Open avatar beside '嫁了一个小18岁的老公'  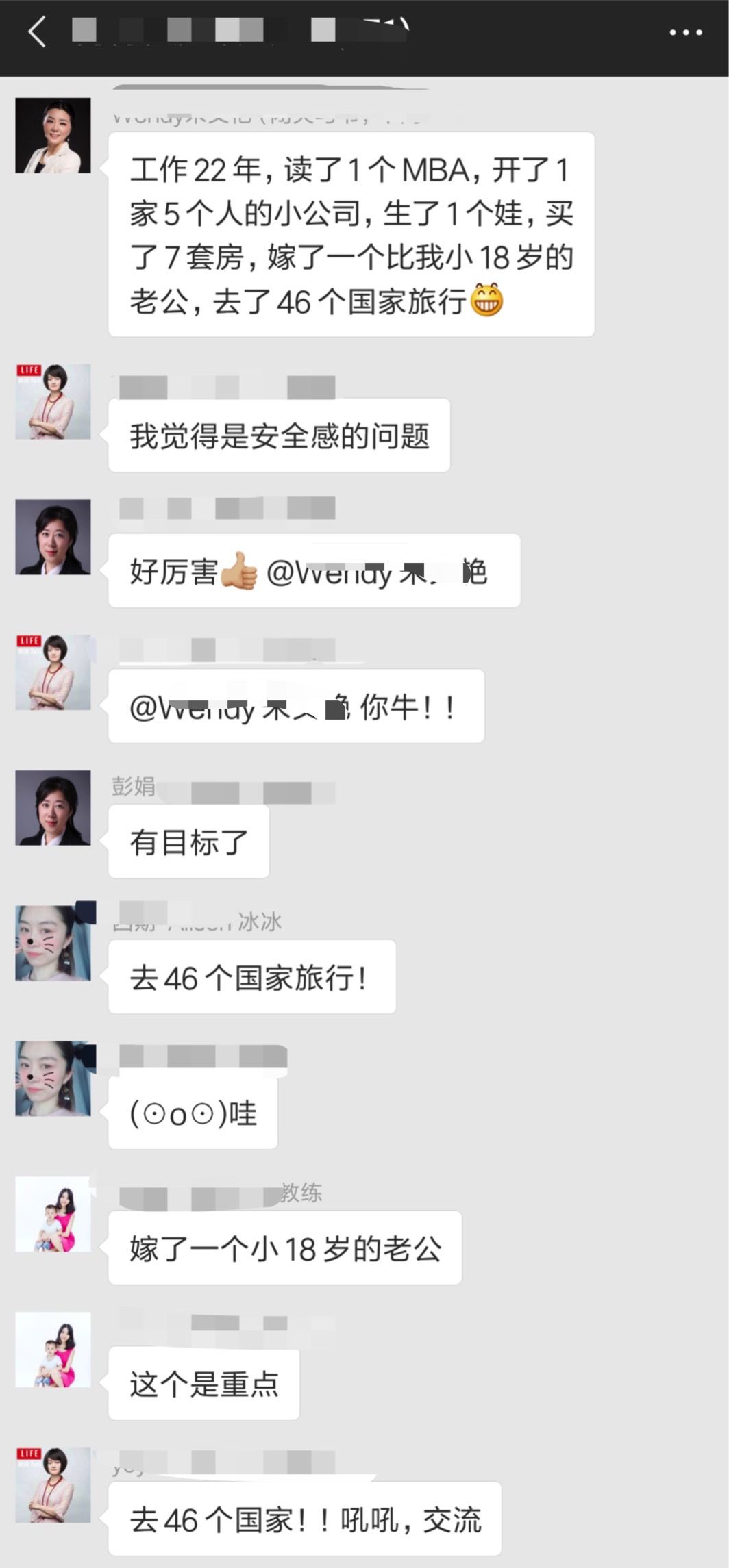point(53,1214)
